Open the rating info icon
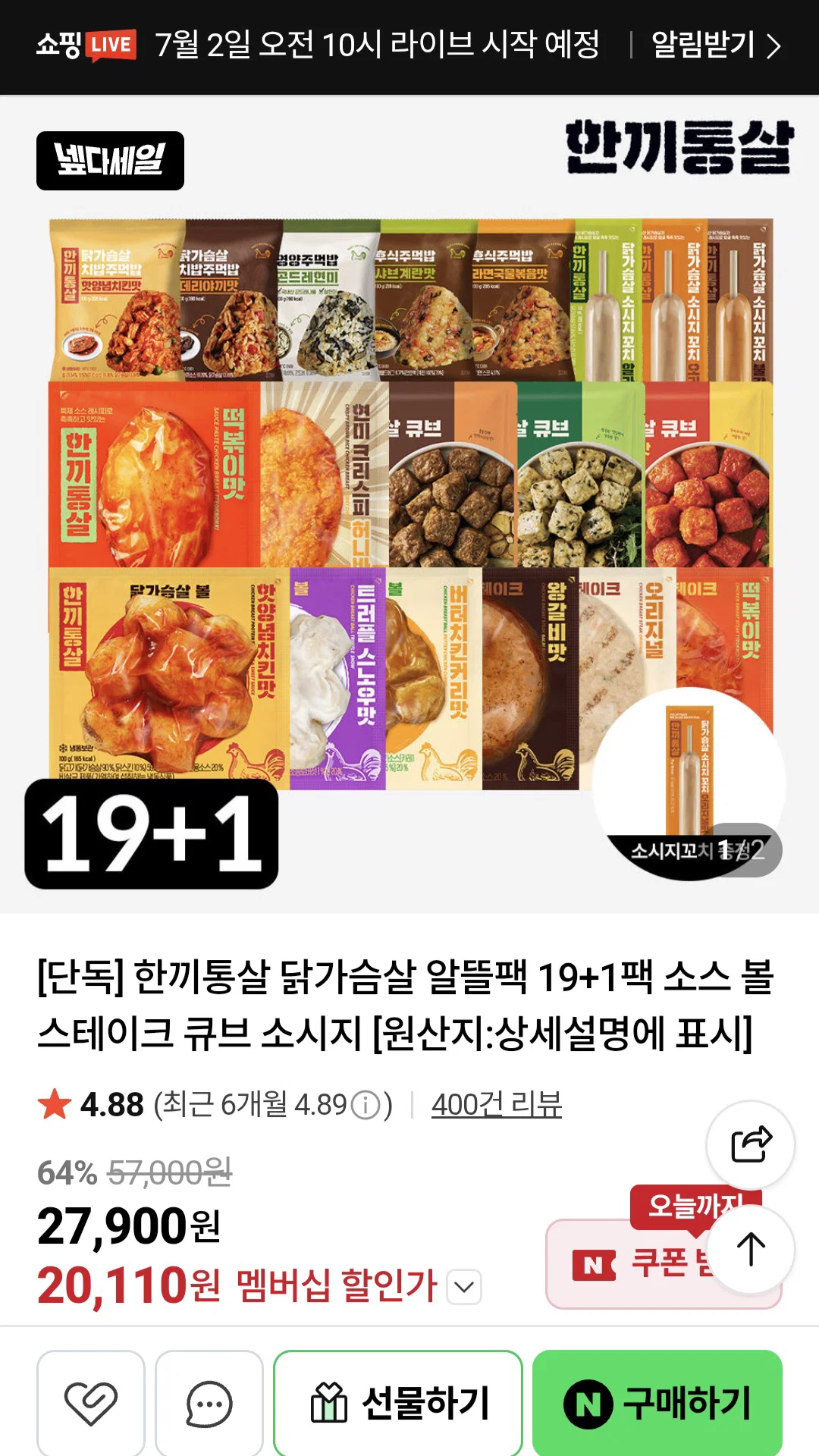 [x=366, y=1106]
